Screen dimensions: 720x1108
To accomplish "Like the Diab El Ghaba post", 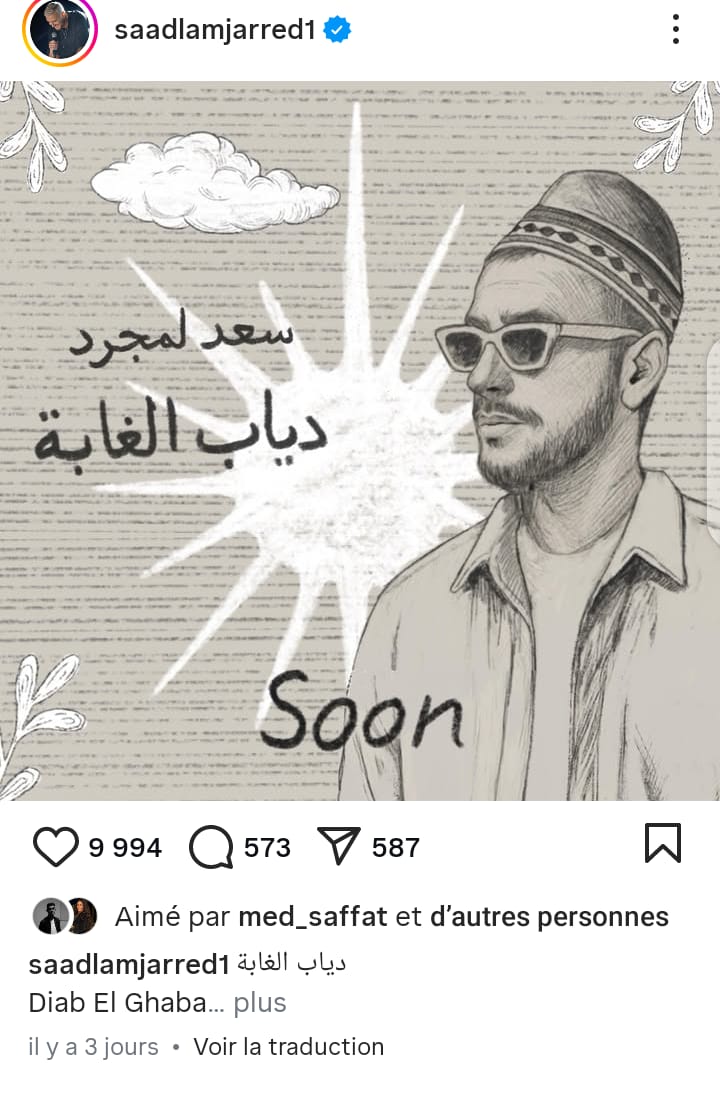I will click(x=56, y=847).
